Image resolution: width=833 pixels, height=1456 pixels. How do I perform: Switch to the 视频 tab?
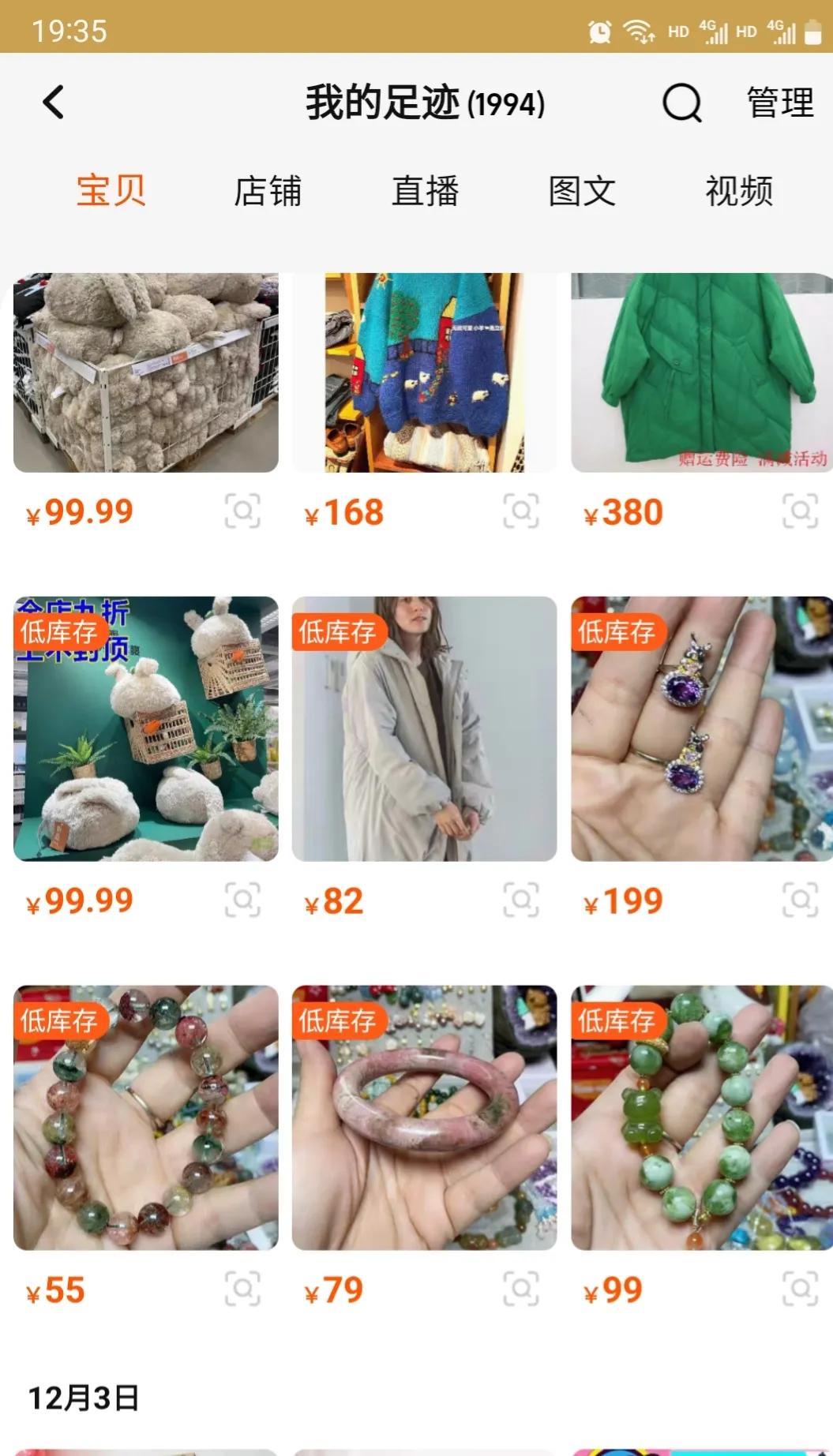click(738, 192)
